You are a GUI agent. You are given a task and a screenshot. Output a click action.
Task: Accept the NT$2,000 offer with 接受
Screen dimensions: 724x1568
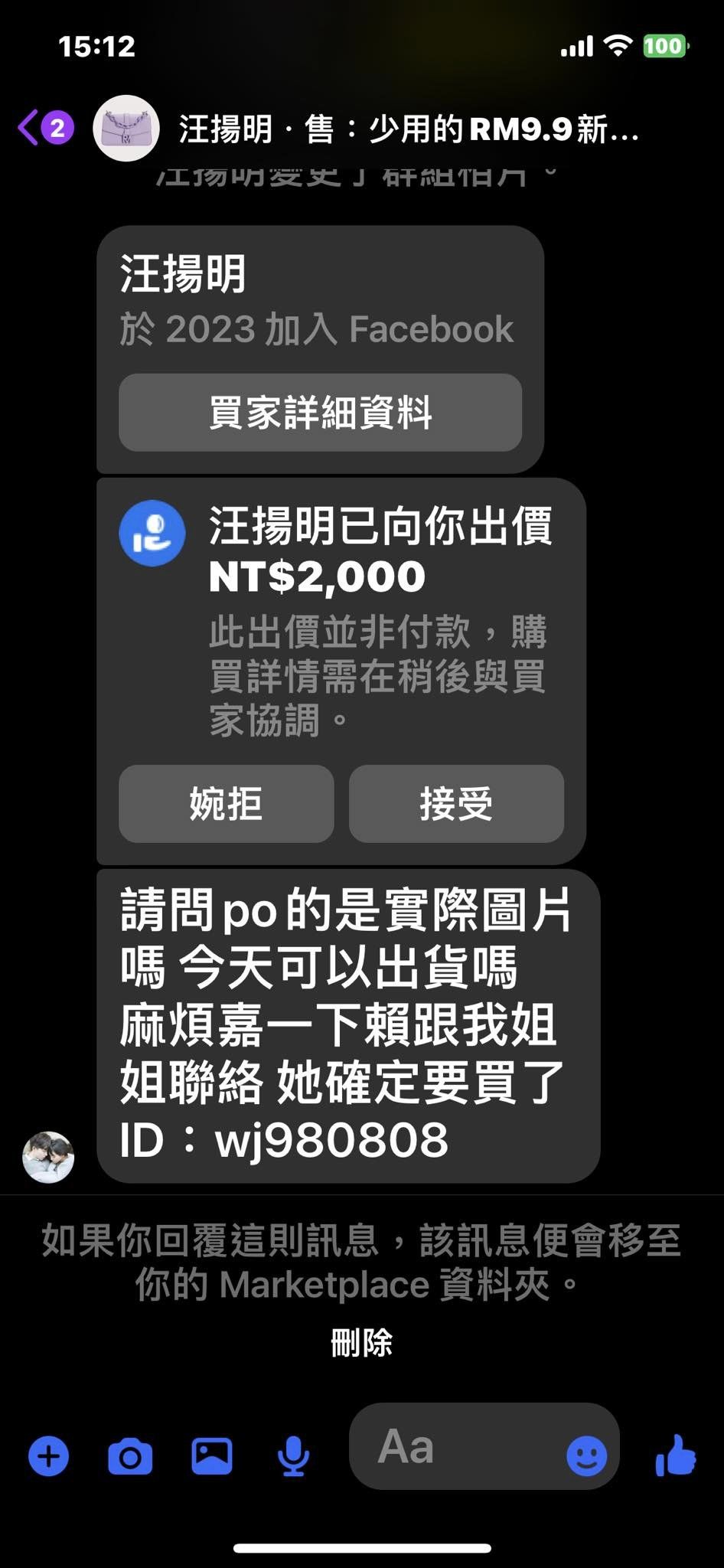pyautogui.click(x=456, y=804)
